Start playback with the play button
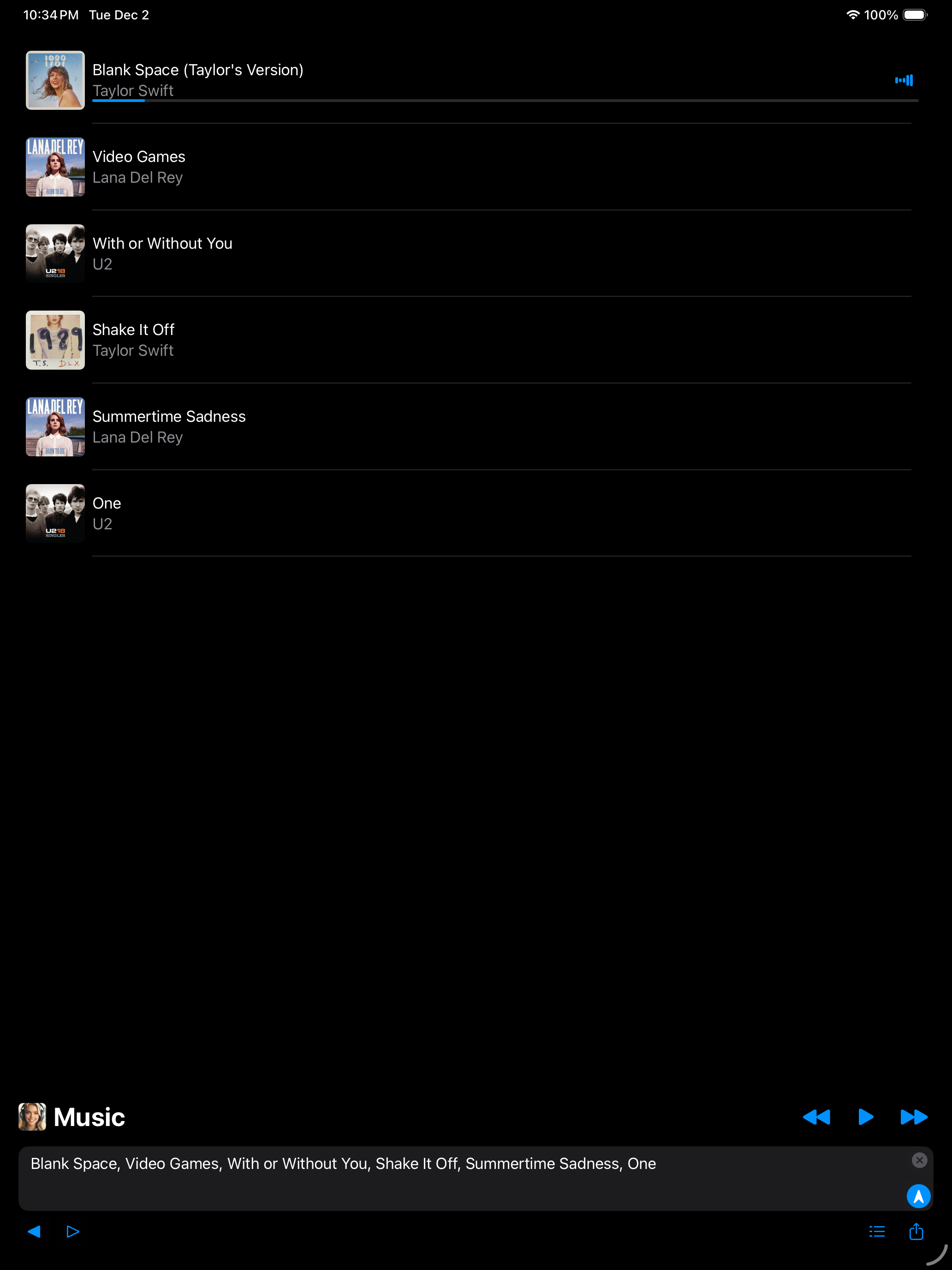Screen dimensions: 952x1270 (x=865, y=1117)
